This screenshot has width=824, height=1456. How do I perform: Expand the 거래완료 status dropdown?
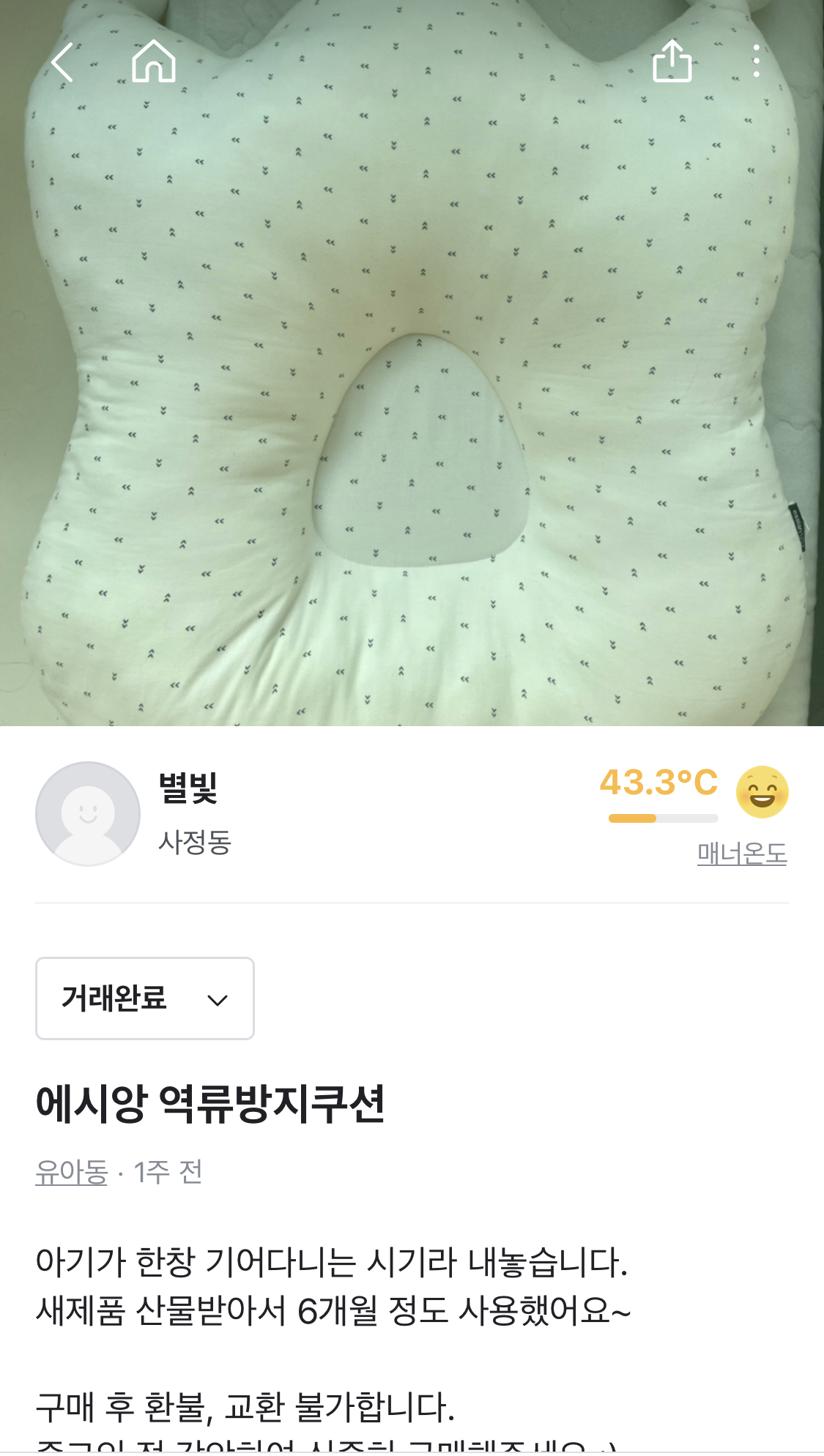145,998
